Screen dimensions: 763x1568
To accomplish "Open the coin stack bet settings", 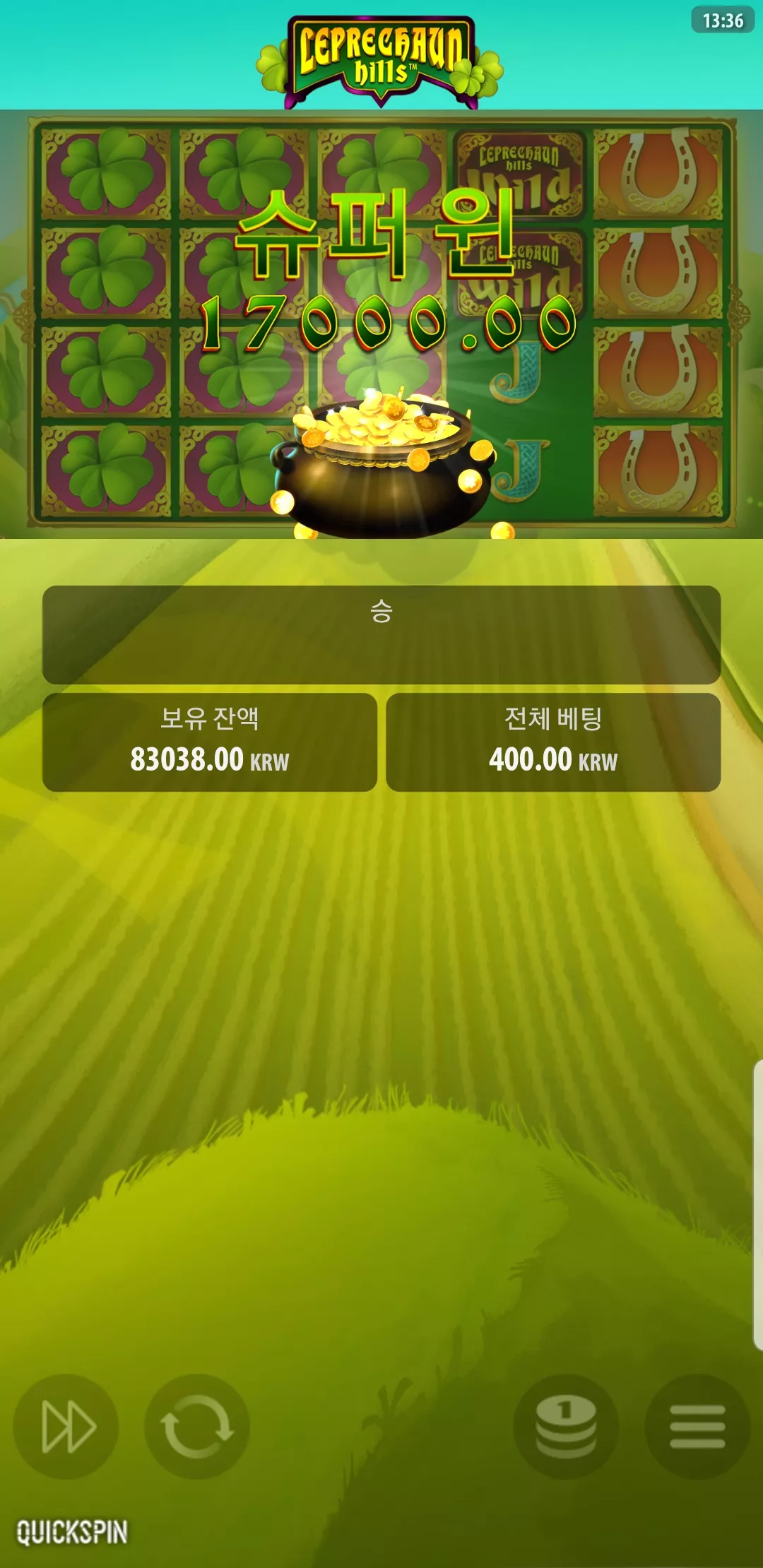I will pyautogui.click(x=566, y=1426).
